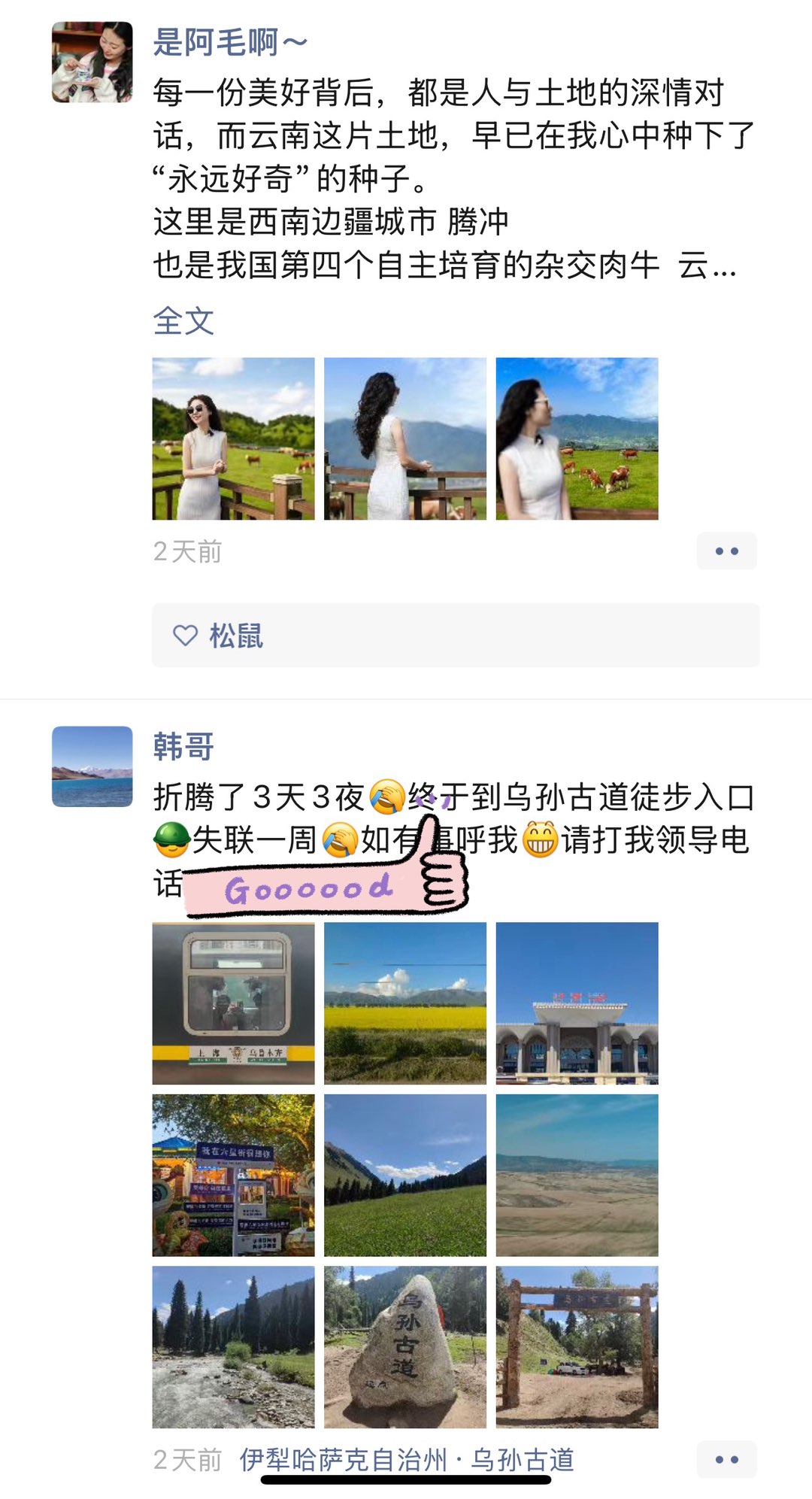Viewport: 812px width, 1499px height.
Task: Open the dry plains landscape photo
Action: [x=577, y=1175]
